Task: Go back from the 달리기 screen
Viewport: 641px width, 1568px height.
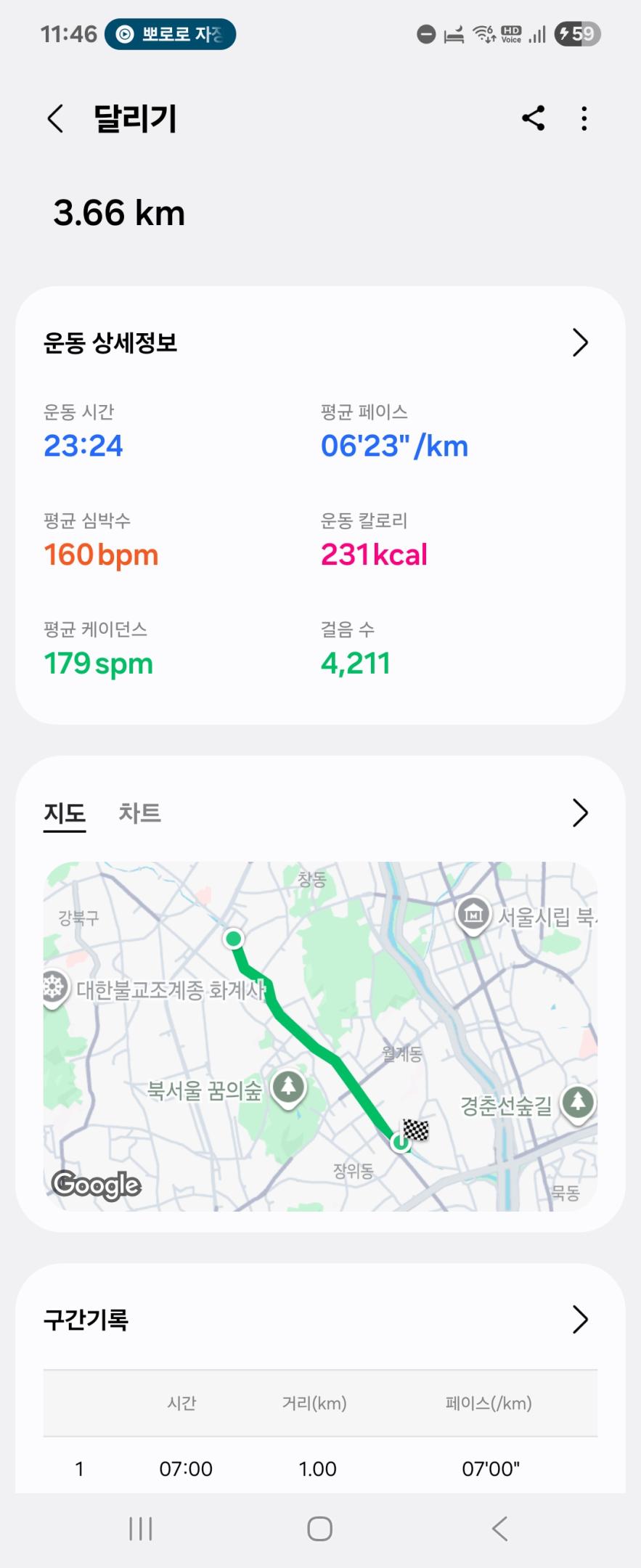Action: tap(55, 118)
